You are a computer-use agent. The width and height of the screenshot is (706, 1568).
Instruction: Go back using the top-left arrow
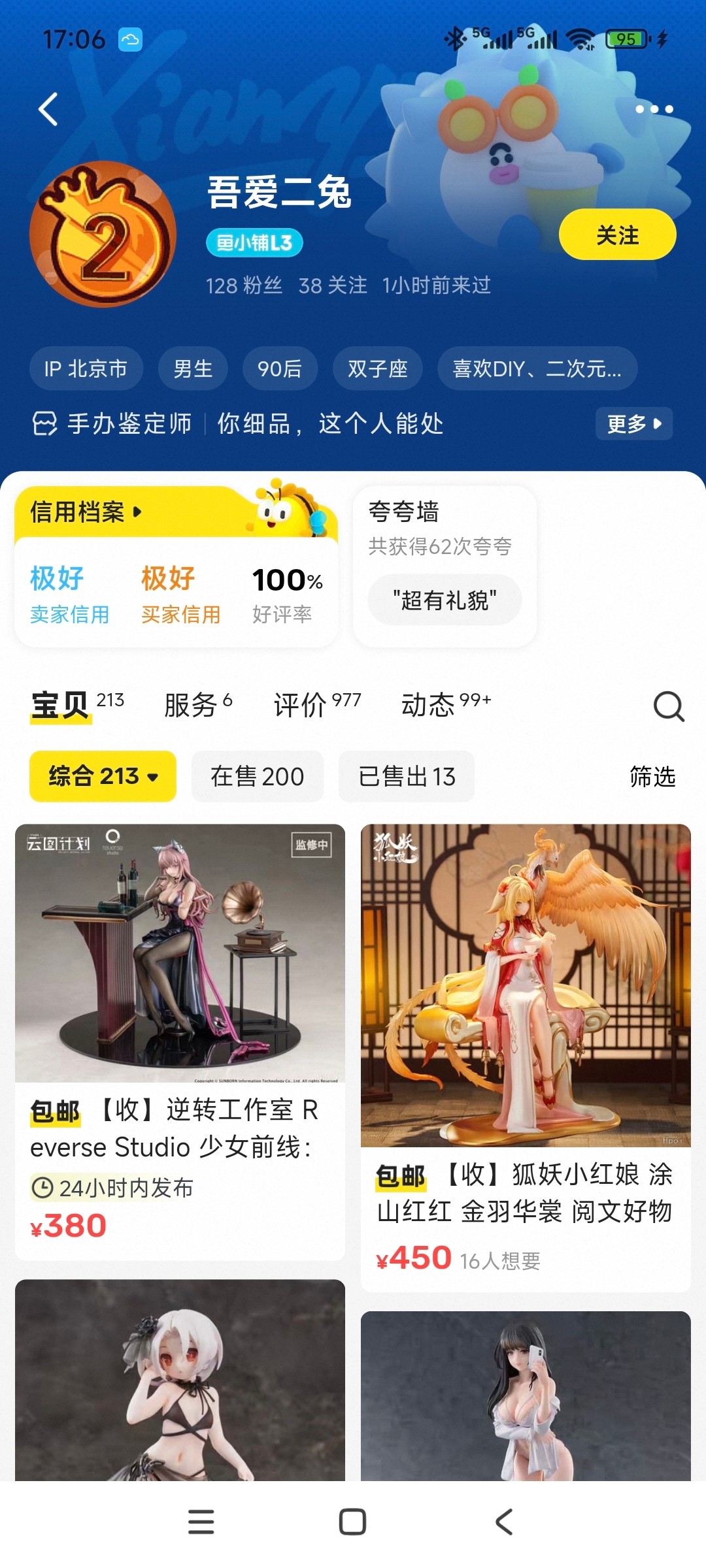48,109
